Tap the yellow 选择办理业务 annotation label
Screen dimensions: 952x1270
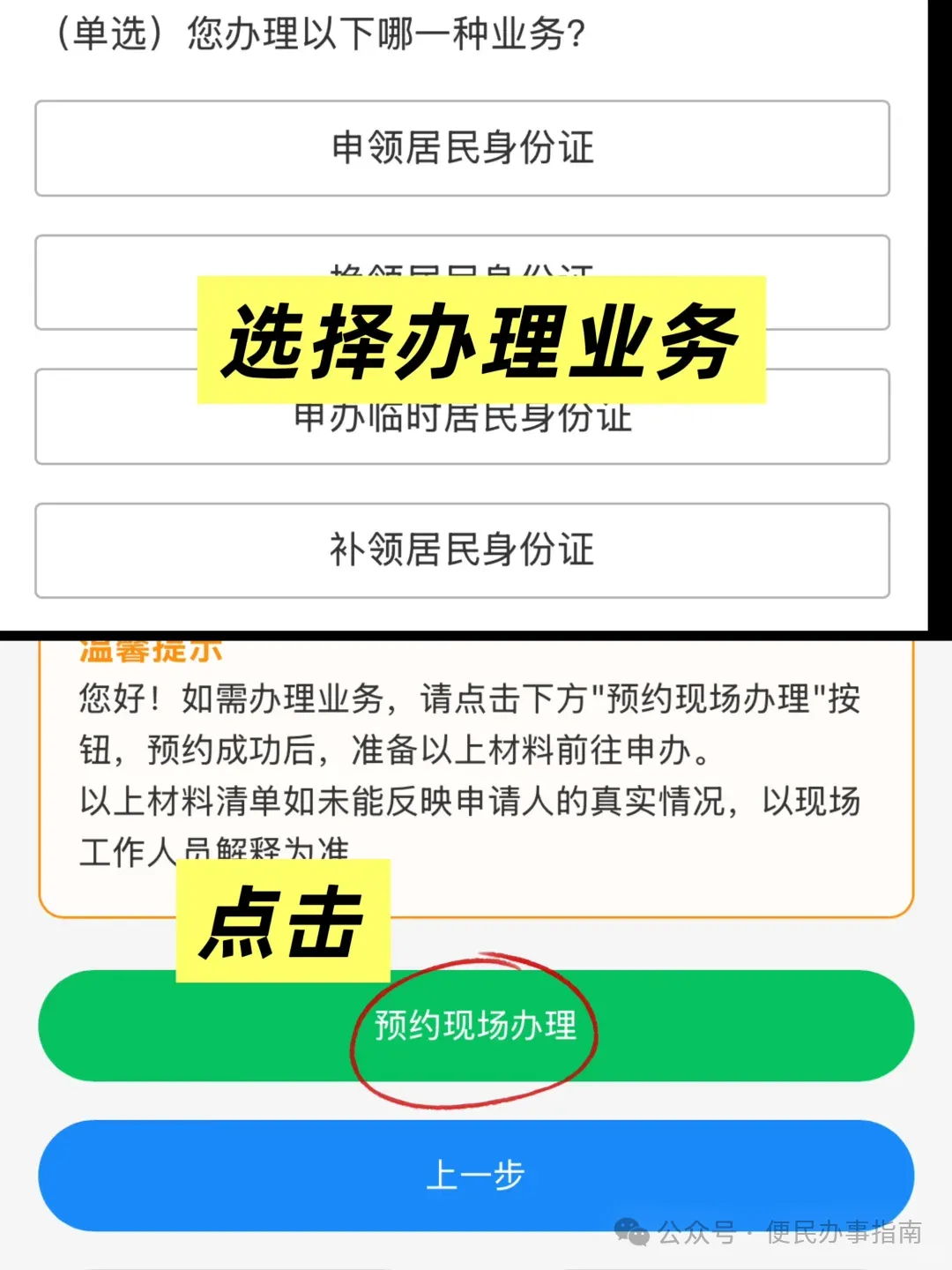[x=482, y=340]
